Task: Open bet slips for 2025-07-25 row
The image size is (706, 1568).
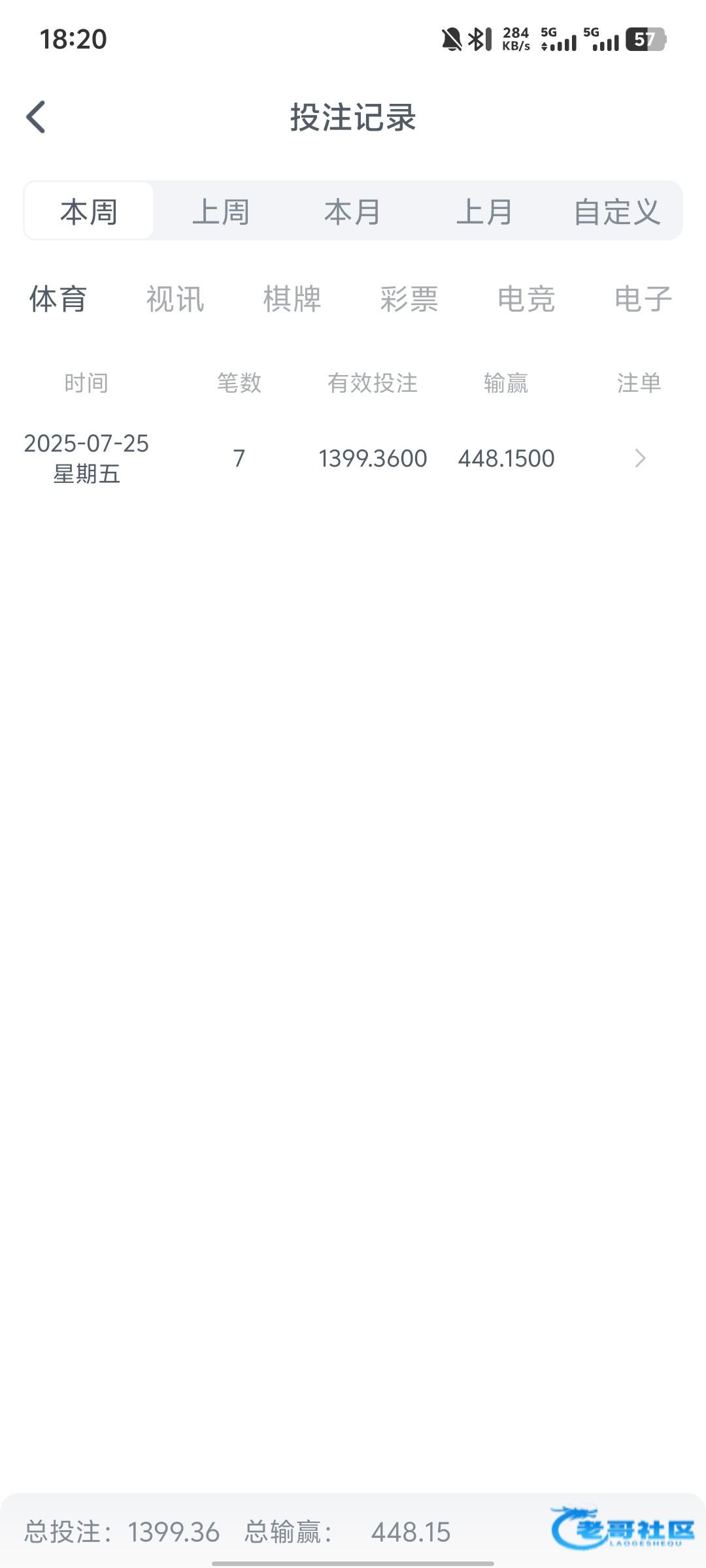Action: tap(640, 459)
